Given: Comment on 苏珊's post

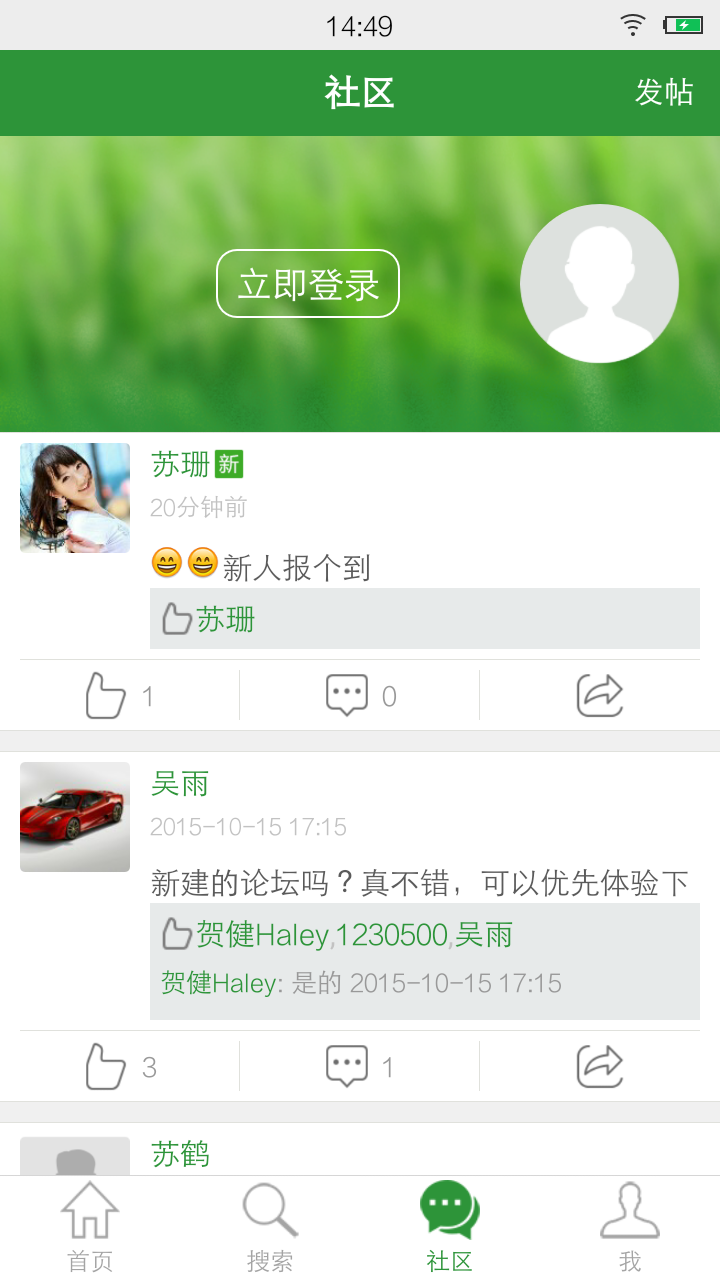Looking at the screenshot, I should tap(360, 695).
